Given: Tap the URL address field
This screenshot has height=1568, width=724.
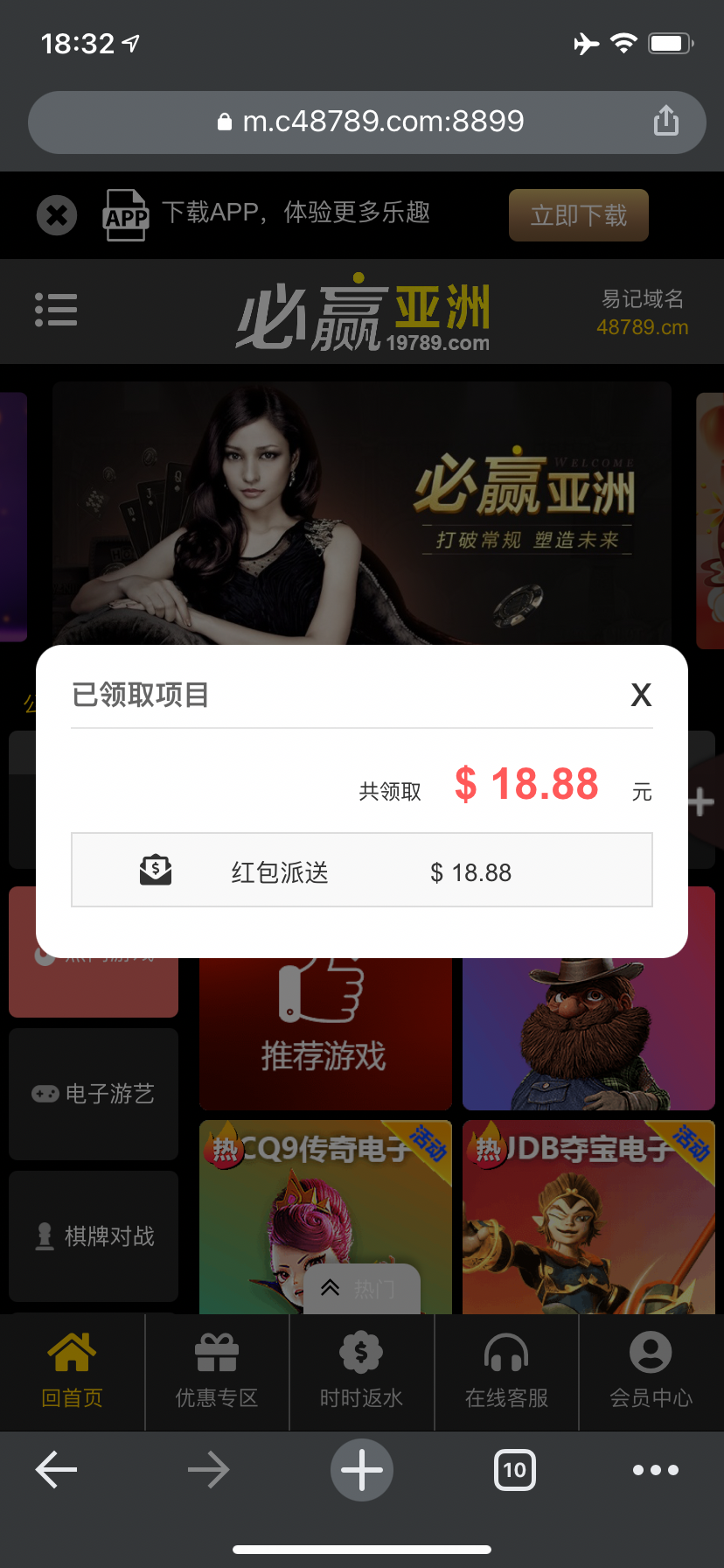Looking at the screenshot, I should point(372,122).
